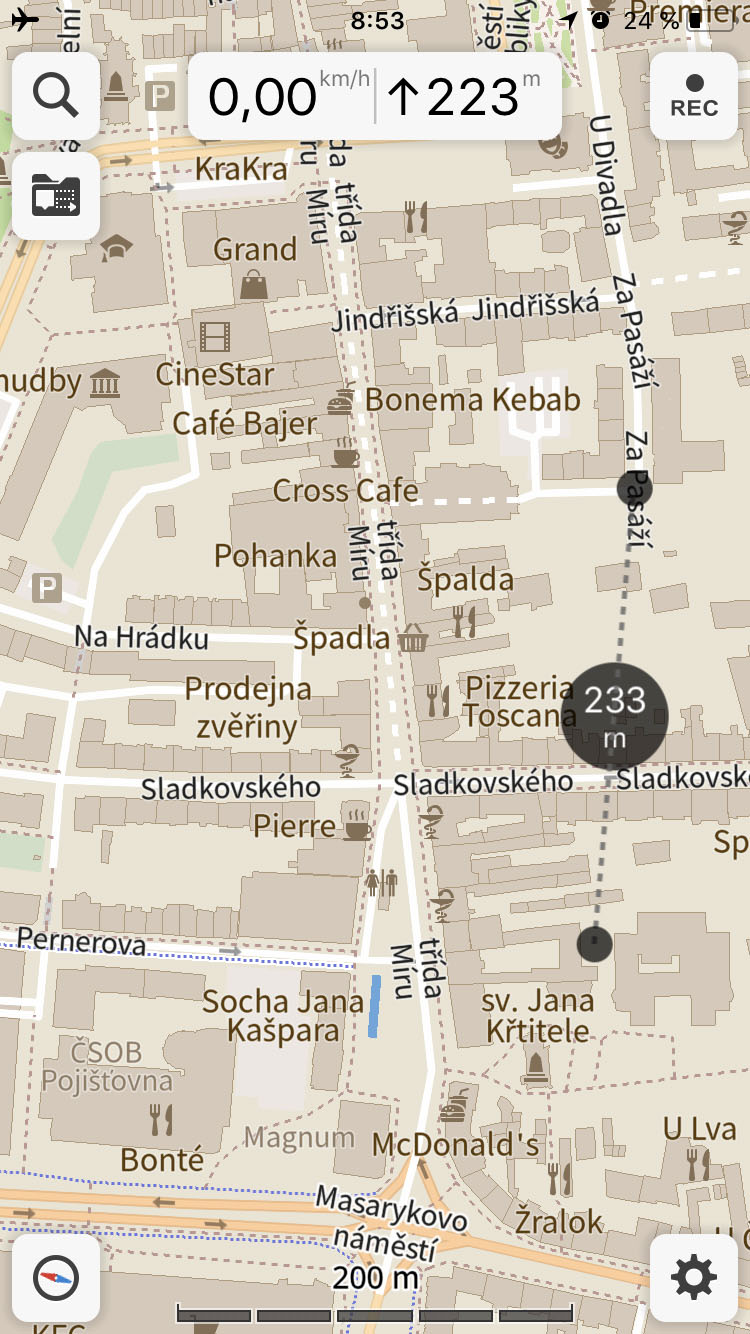Tap the 233 m distance marker on the route
The height and width of the screenshot is (1334, 750).
615,714
